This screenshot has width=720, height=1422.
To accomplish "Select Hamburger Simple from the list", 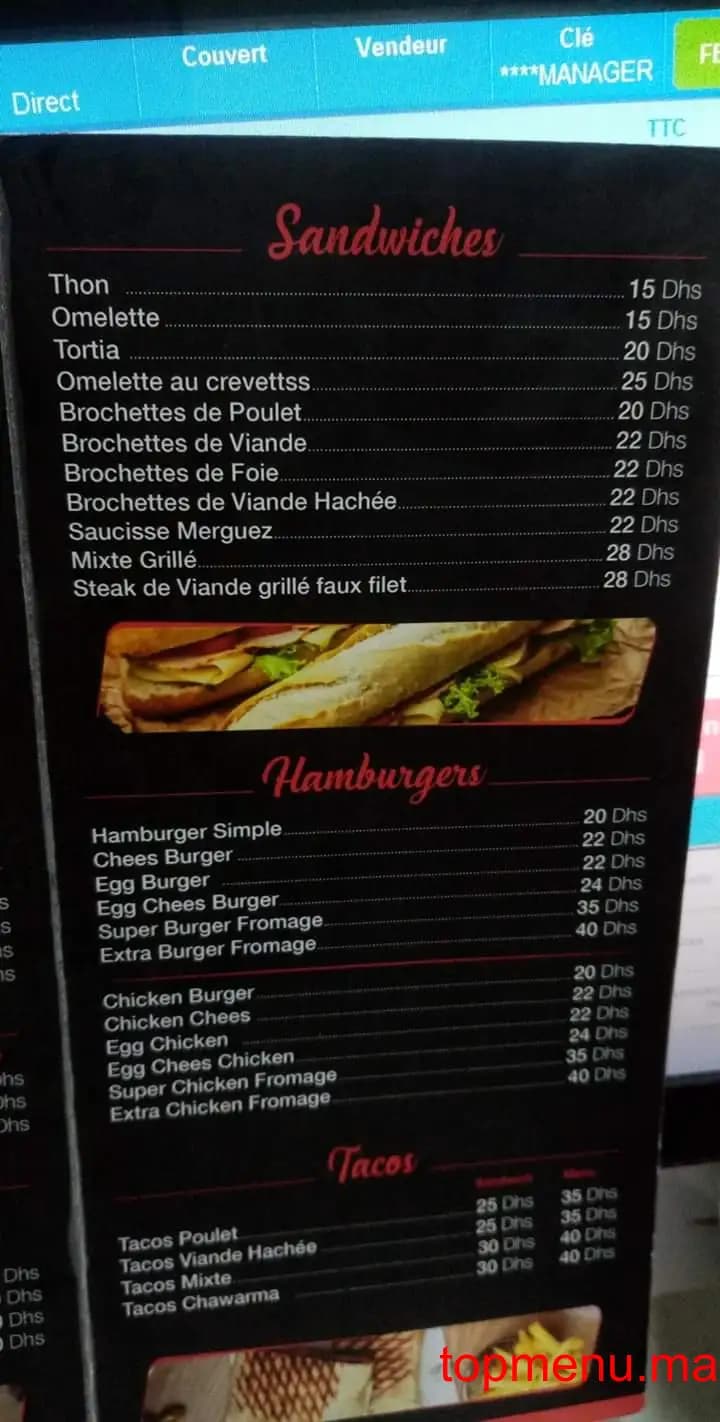I will tap(186, 830).
